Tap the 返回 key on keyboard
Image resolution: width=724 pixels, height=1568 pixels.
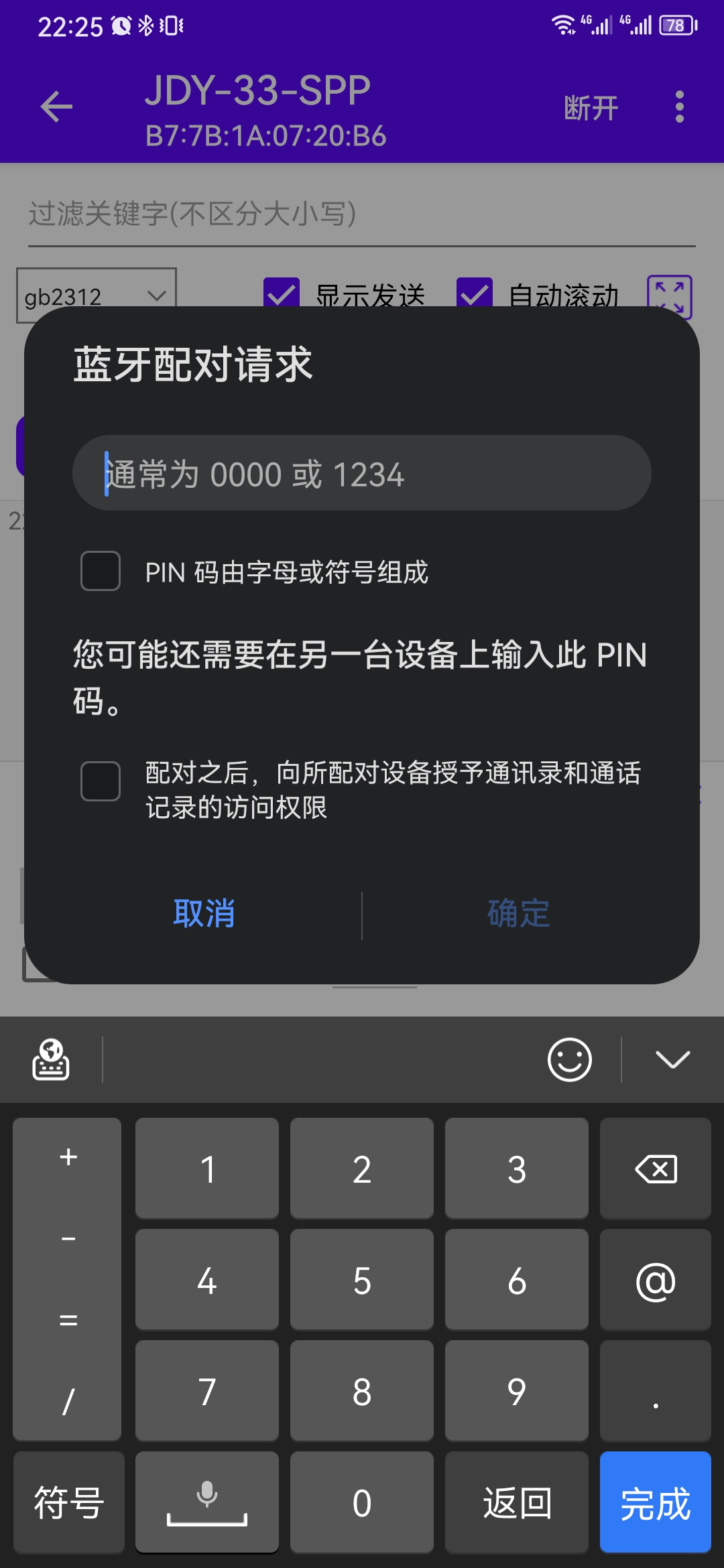(x=517, y=1502)
